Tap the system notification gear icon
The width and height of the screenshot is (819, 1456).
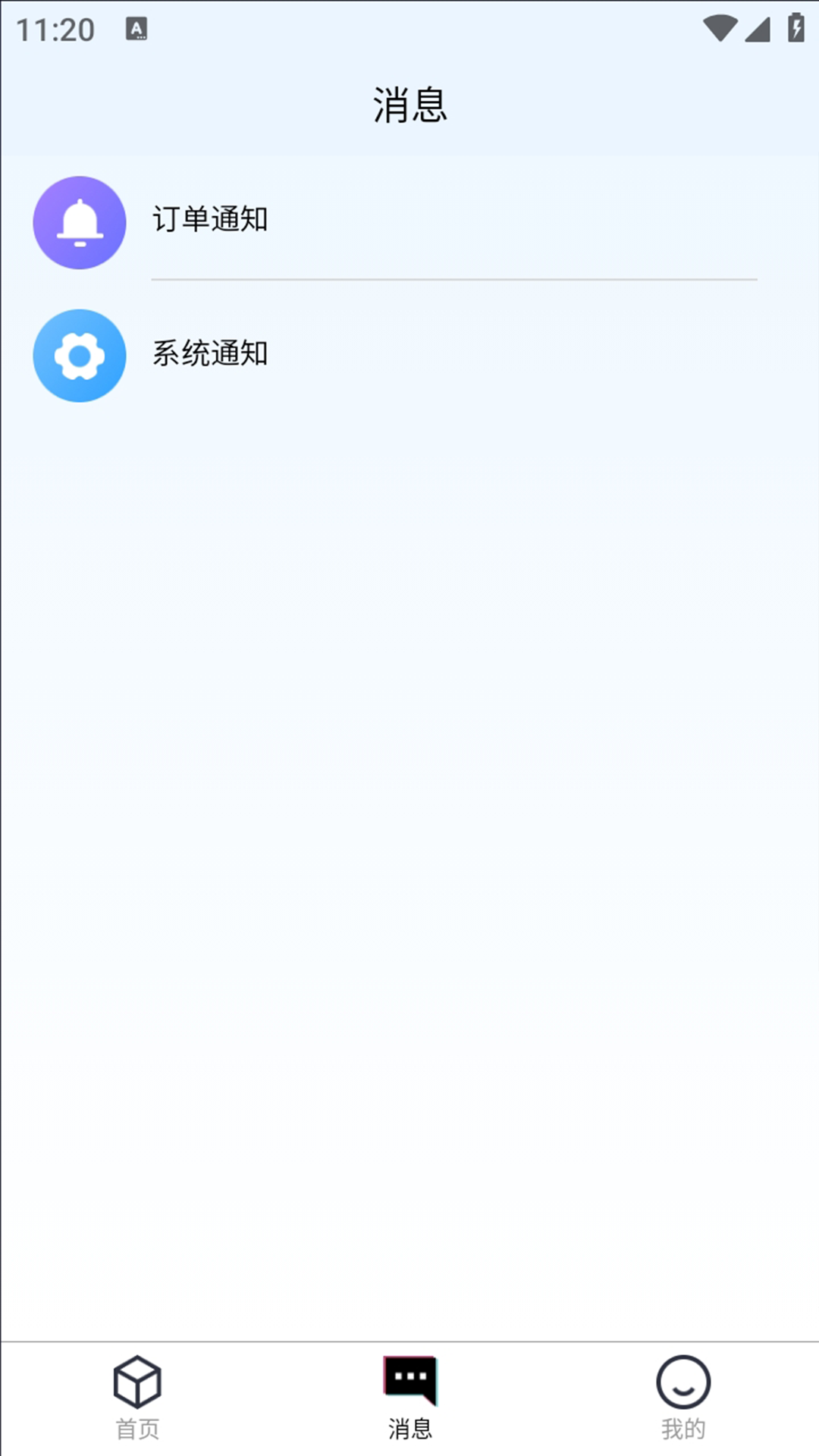coord(79,356)
